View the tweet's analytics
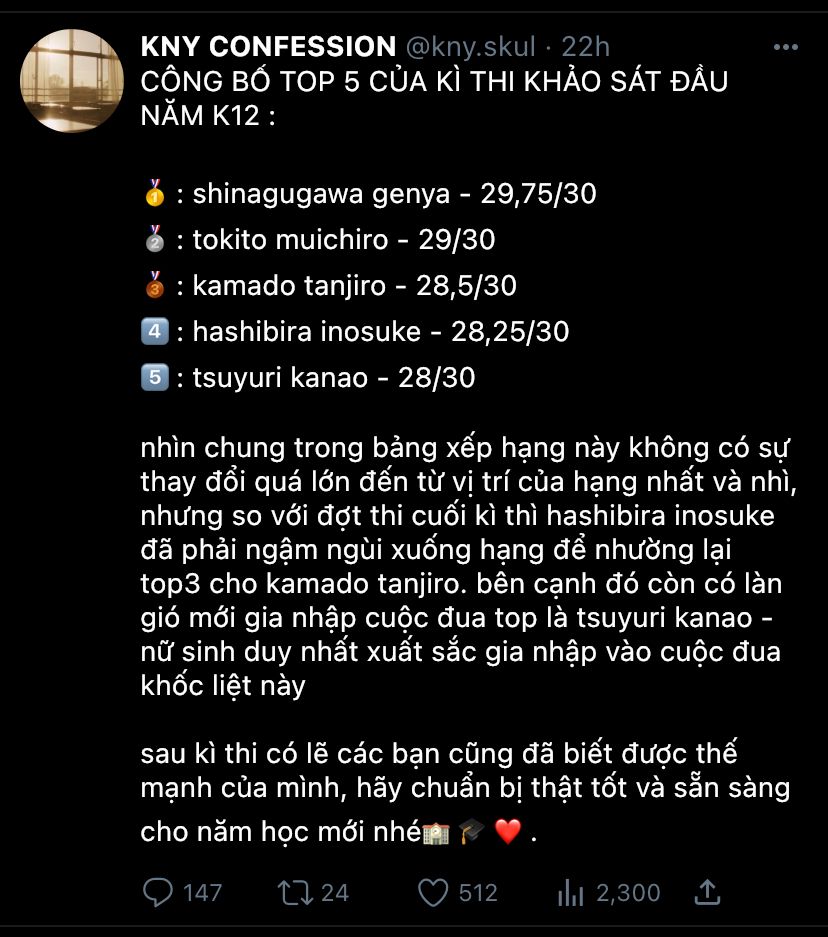828x937 pixels. [x=570, y=892]
